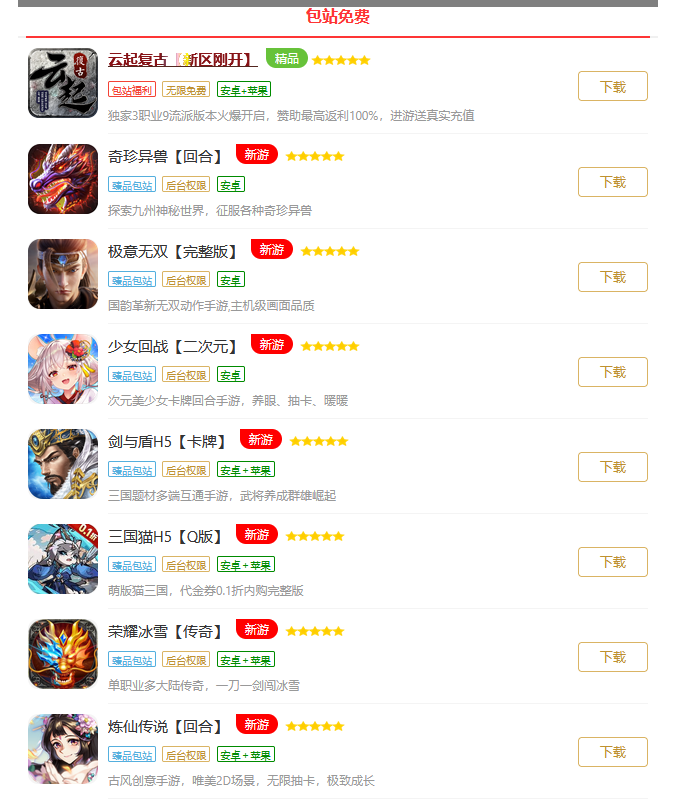690x805 pixels.
Task: Download 极意无双【完整版】
Action: pos(612,277)
